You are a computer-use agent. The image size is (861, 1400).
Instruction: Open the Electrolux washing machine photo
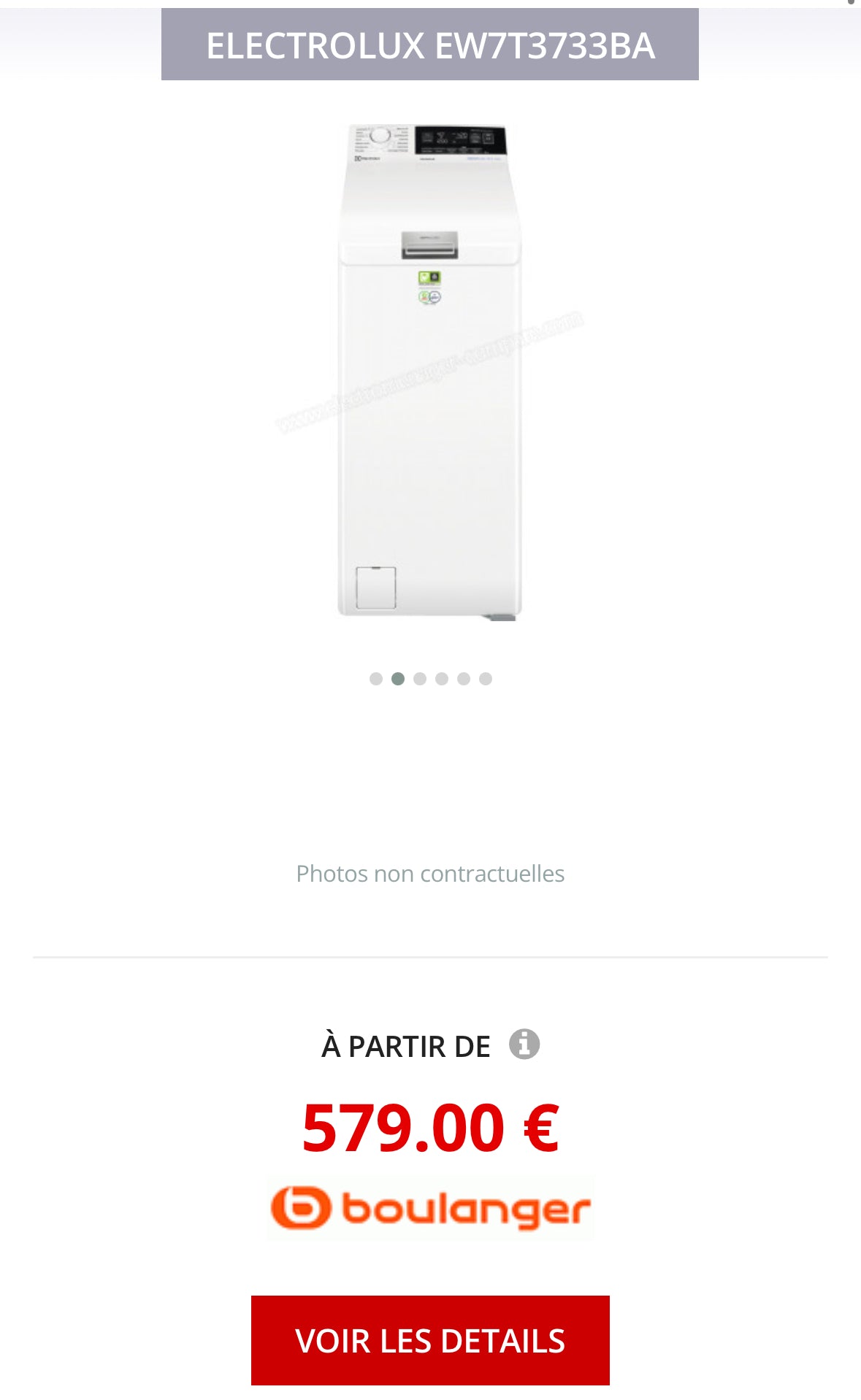pyautogui.click(x=430, y=372)
